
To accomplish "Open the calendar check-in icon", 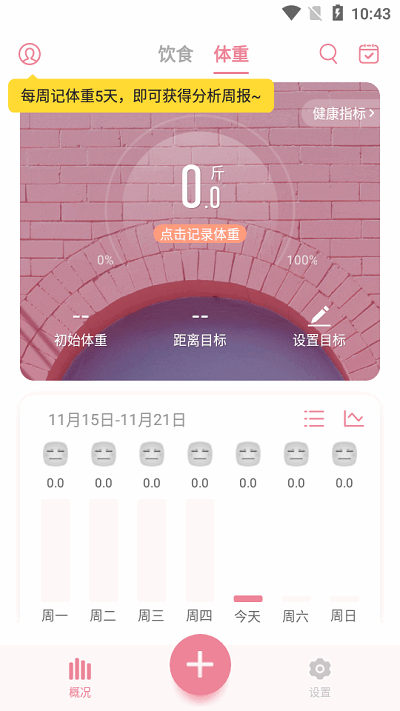I will (369, 54).
